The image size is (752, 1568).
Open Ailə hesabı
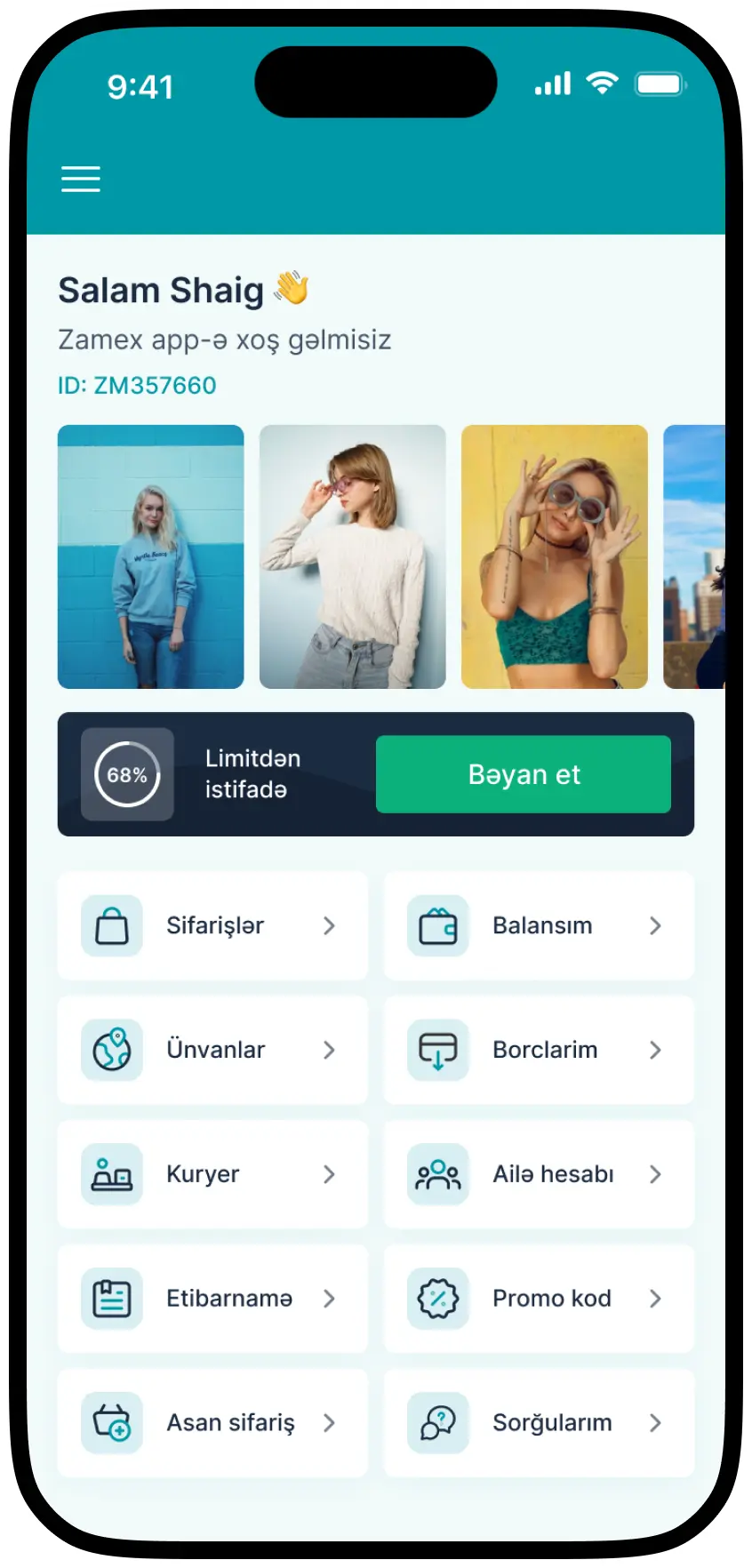point(539,1174)
